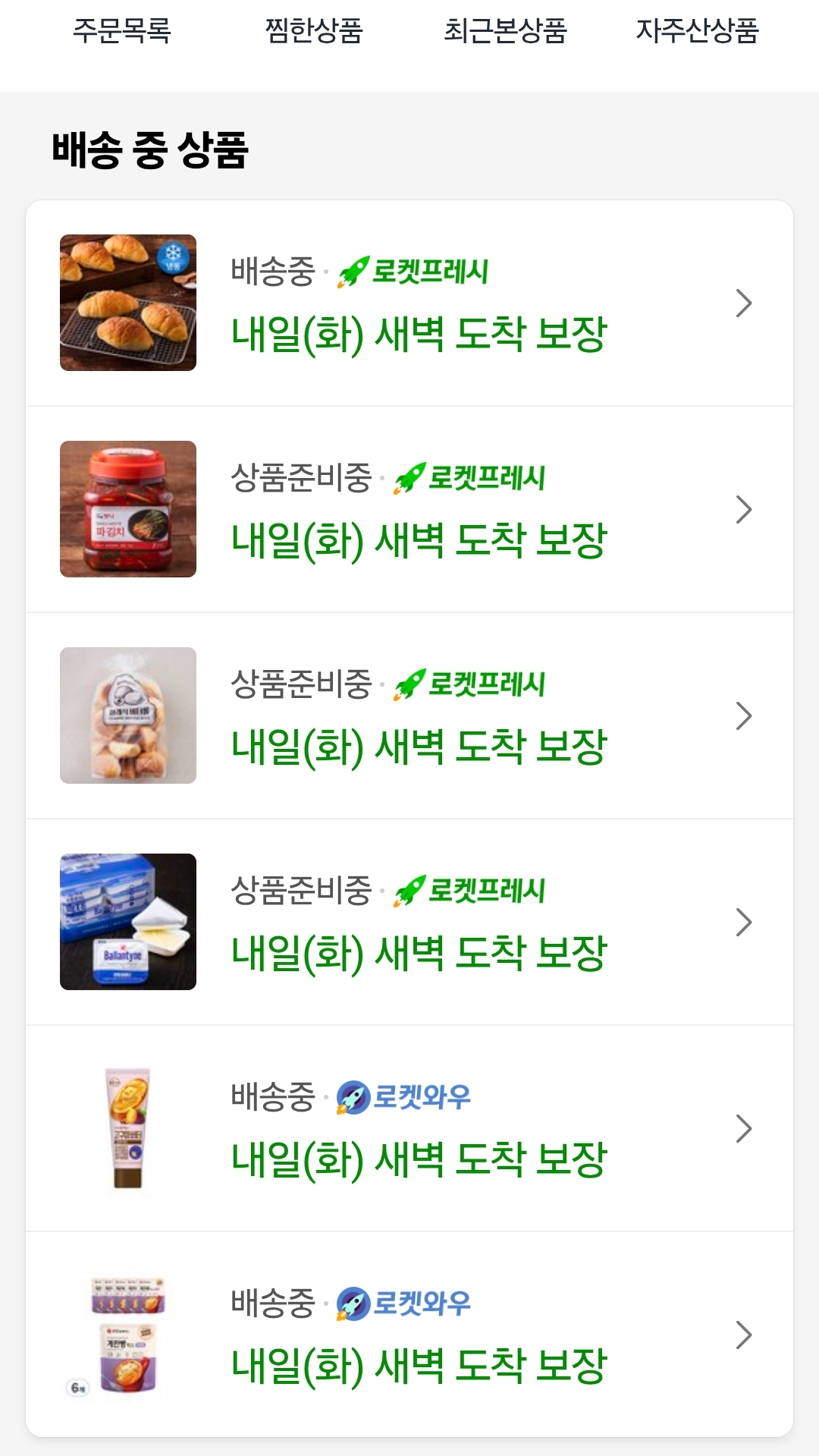The height and width of the screenshot is (1456, 819).
Task: Switch to 찜한상품 tab
Action: point(314,31)
